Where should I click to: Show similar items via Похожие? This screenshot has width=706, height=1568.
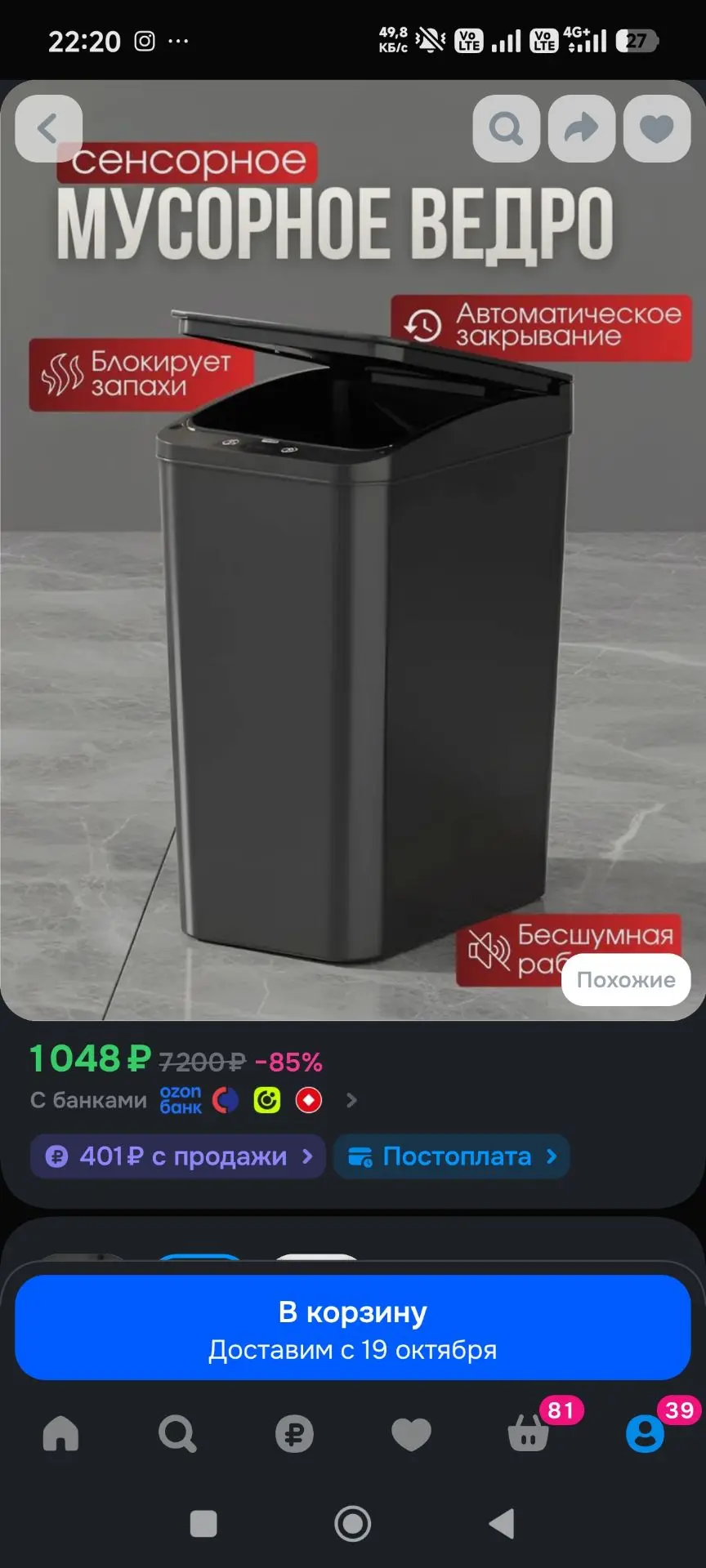click(626, 979)
